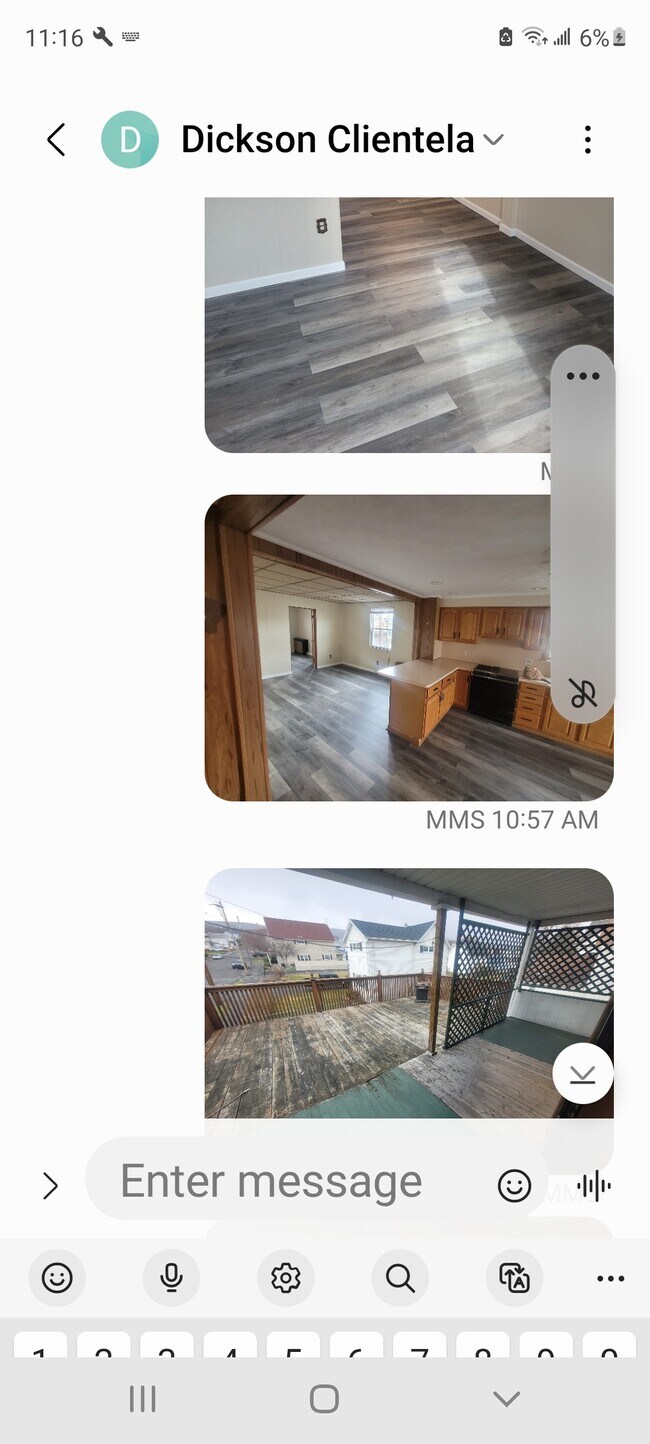Expand attachment options with the arrow
This screenshot has height=1444, width=650.
click(x=50, y=1186)
